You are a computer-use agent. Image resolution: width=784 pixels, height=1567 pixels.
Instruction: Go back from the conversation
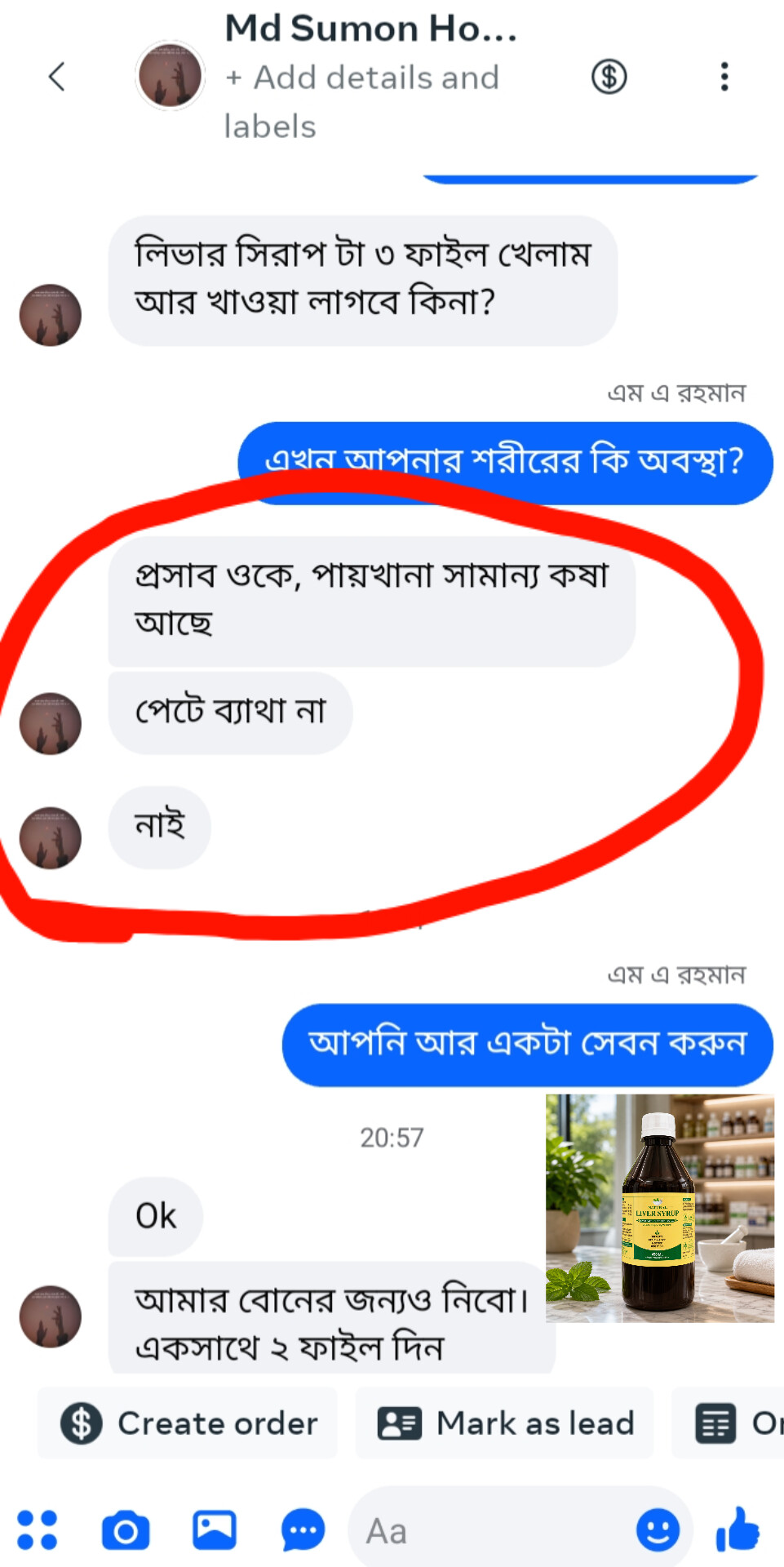click(x=56, y=77)
